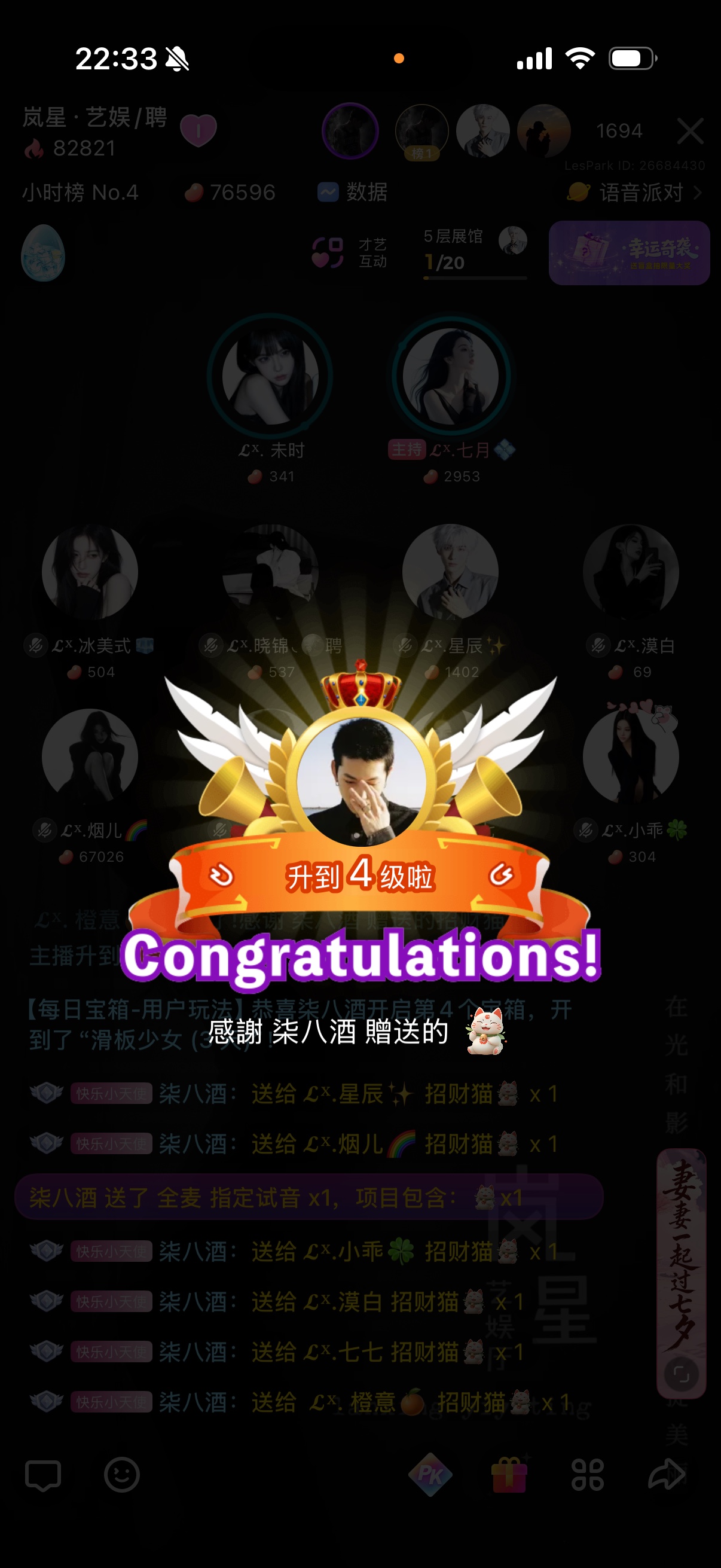Open the gift box panel

pyautogui.click(x=509, y=1474)
